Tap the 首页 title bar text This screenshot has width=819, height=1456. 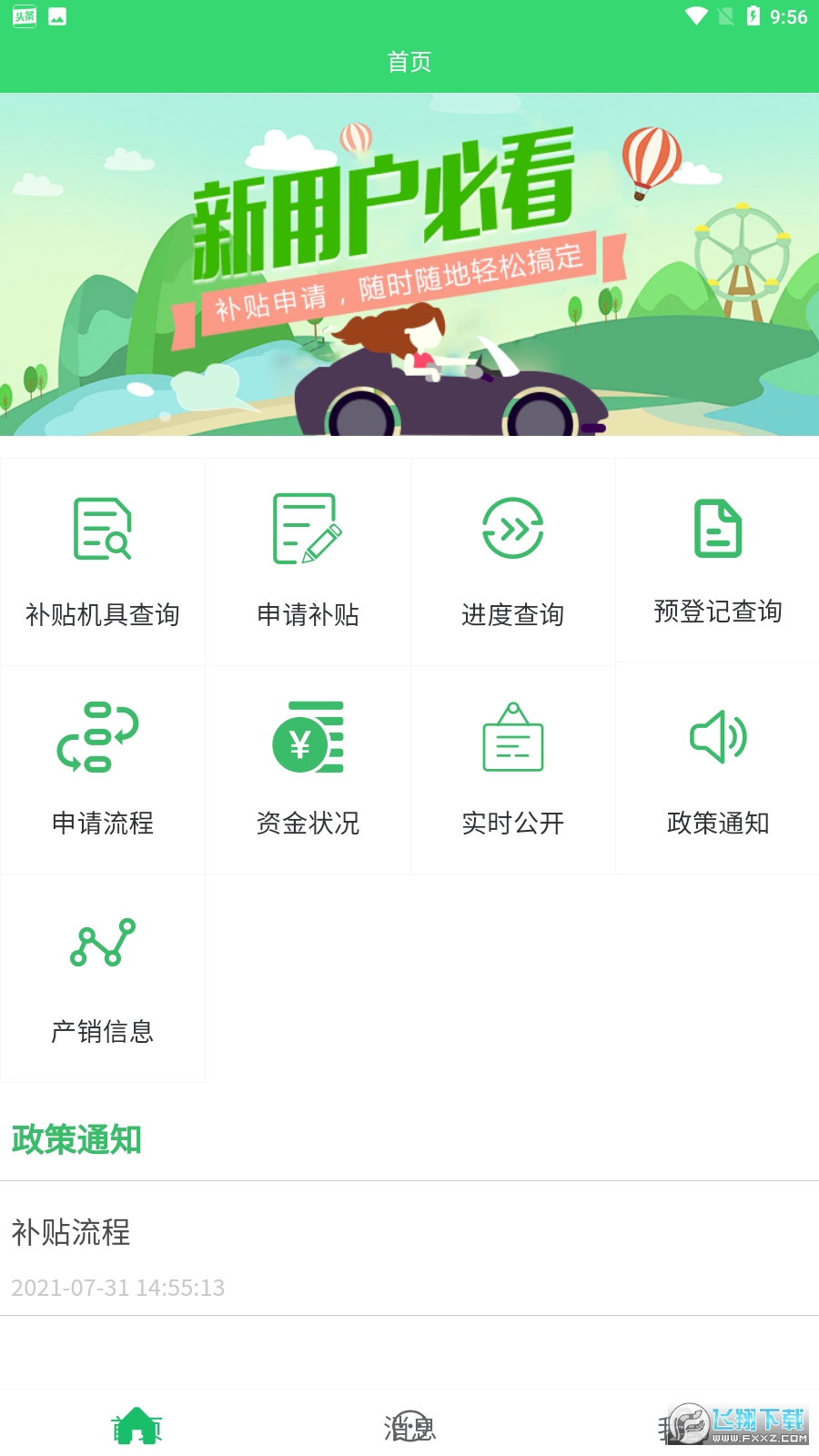(409, 62)
